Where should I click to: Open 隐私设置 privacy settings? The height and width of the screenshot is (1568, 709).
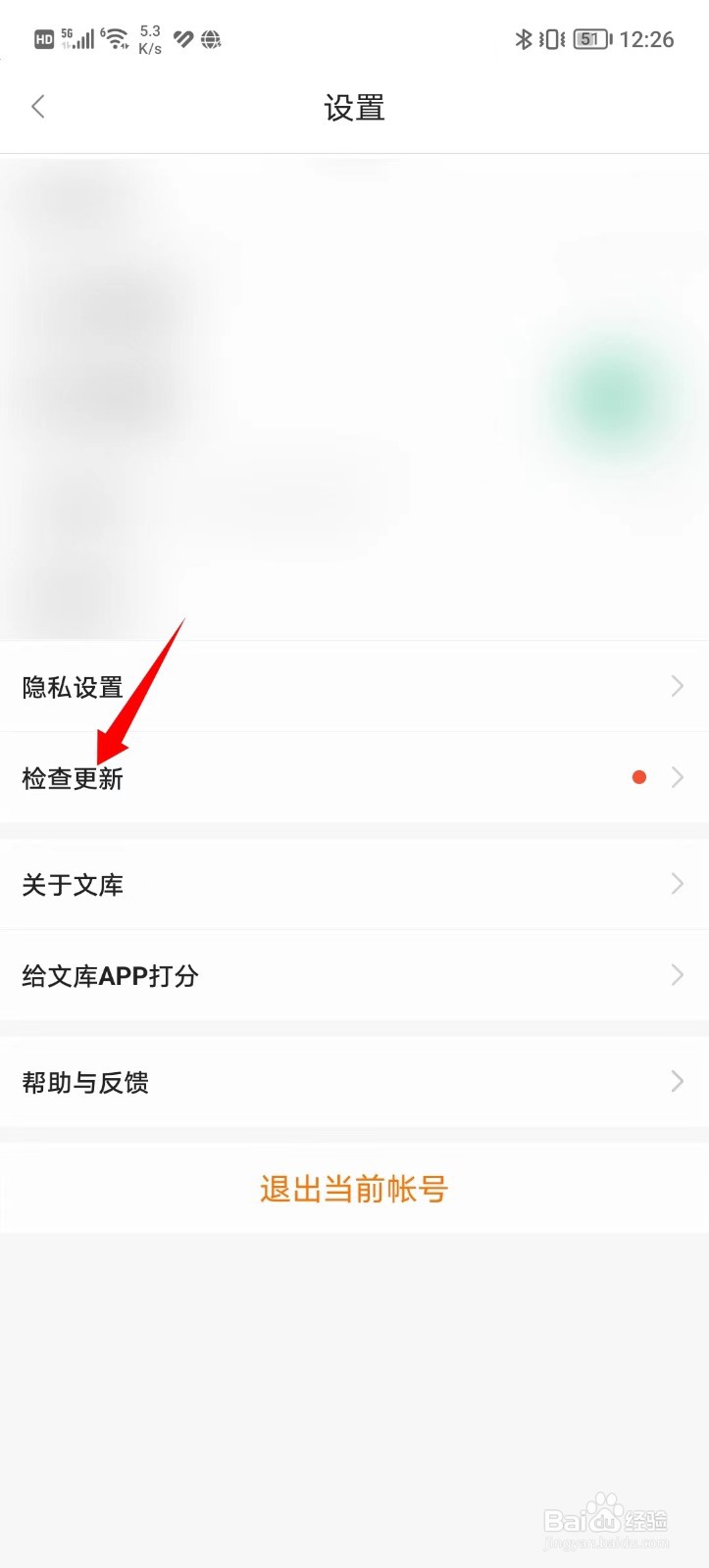click(72, 686)
